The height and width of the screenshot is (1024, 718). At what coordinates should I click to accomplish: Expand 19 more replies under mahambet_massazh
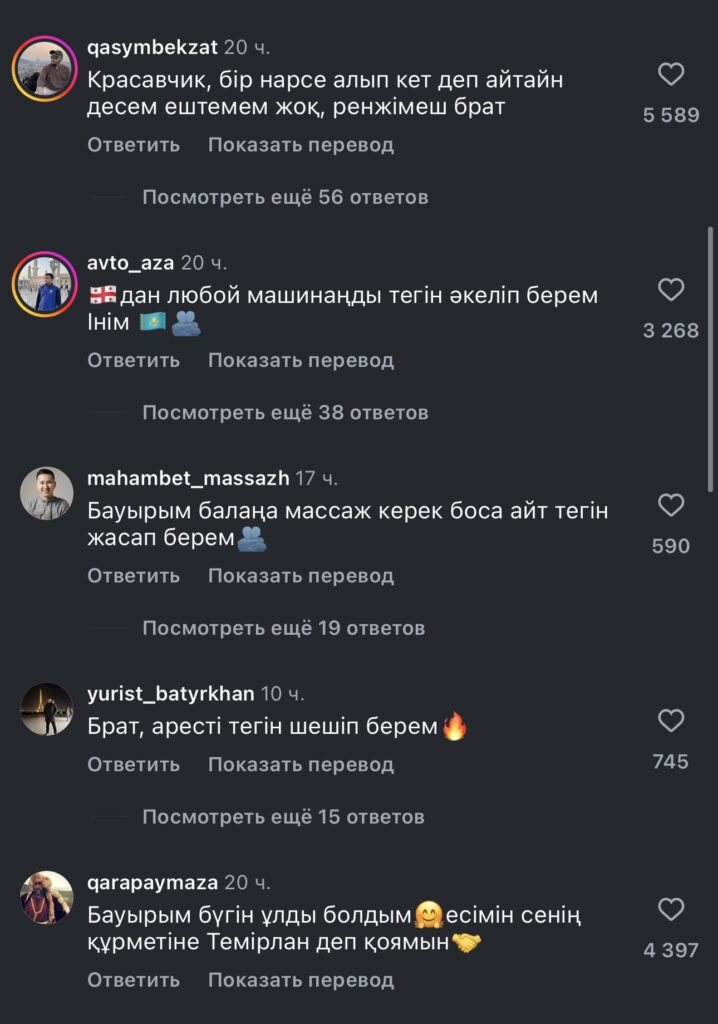[283, 628]
